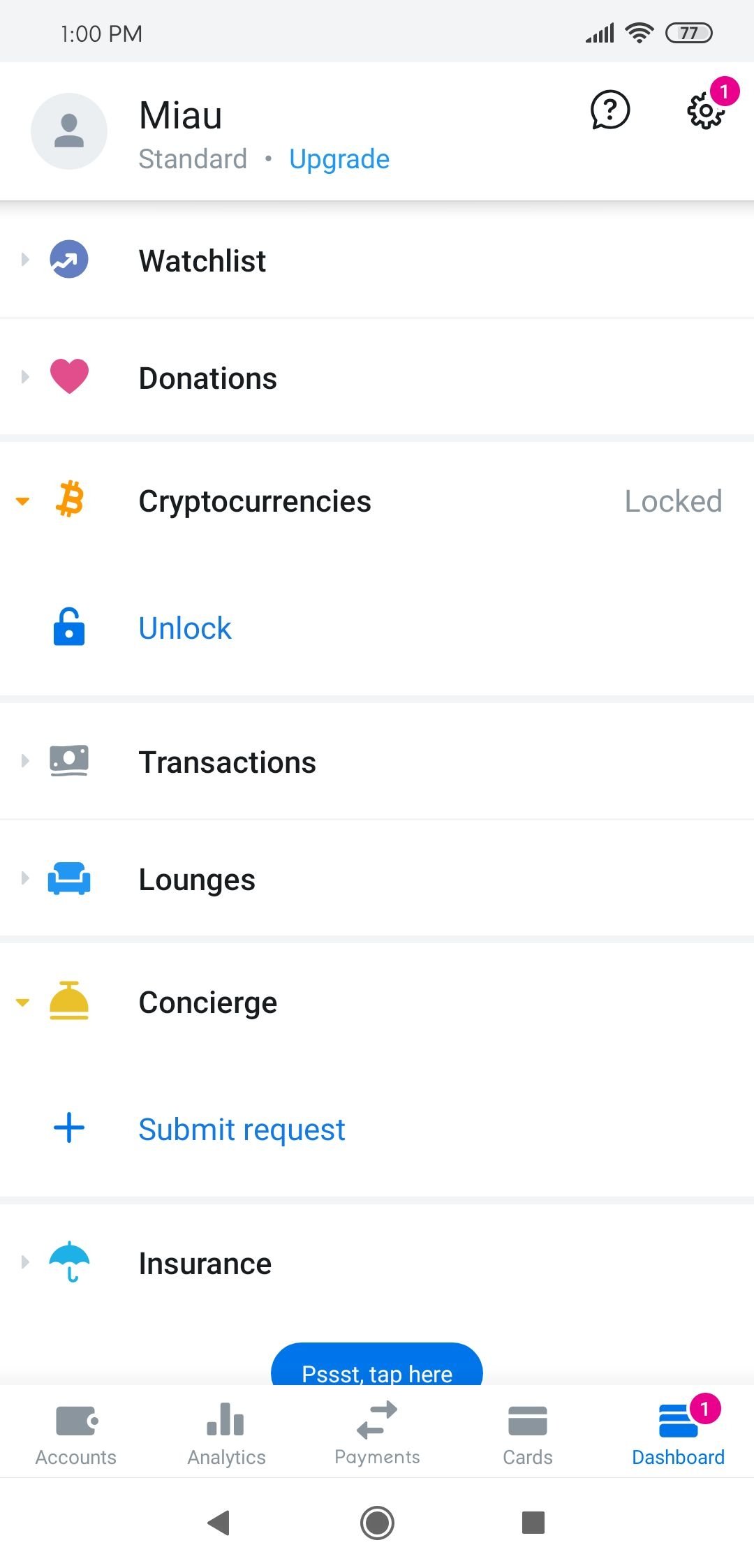
Task: Switch to the Payments tab
Action: click(377, 1433)
